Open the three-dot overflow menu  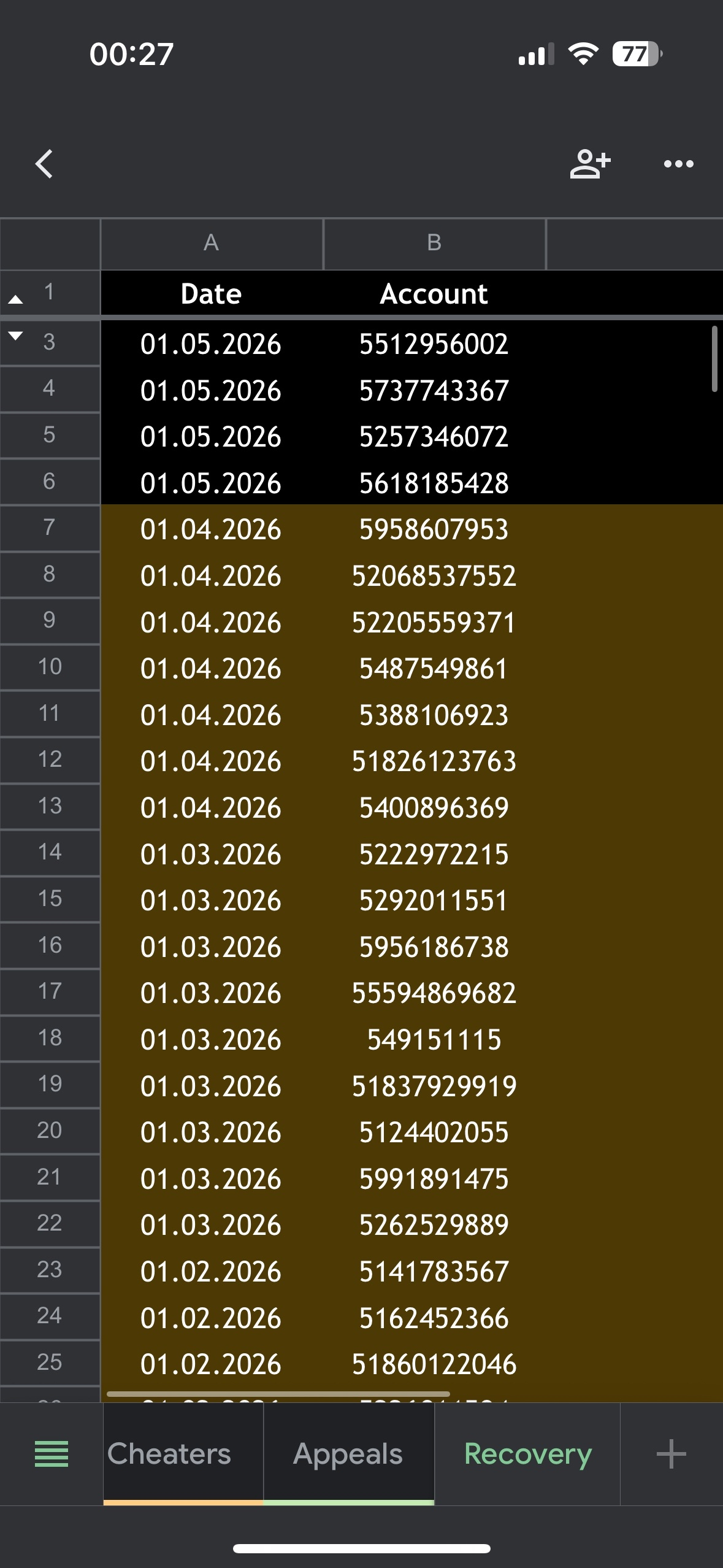click(x=678, y=164)
